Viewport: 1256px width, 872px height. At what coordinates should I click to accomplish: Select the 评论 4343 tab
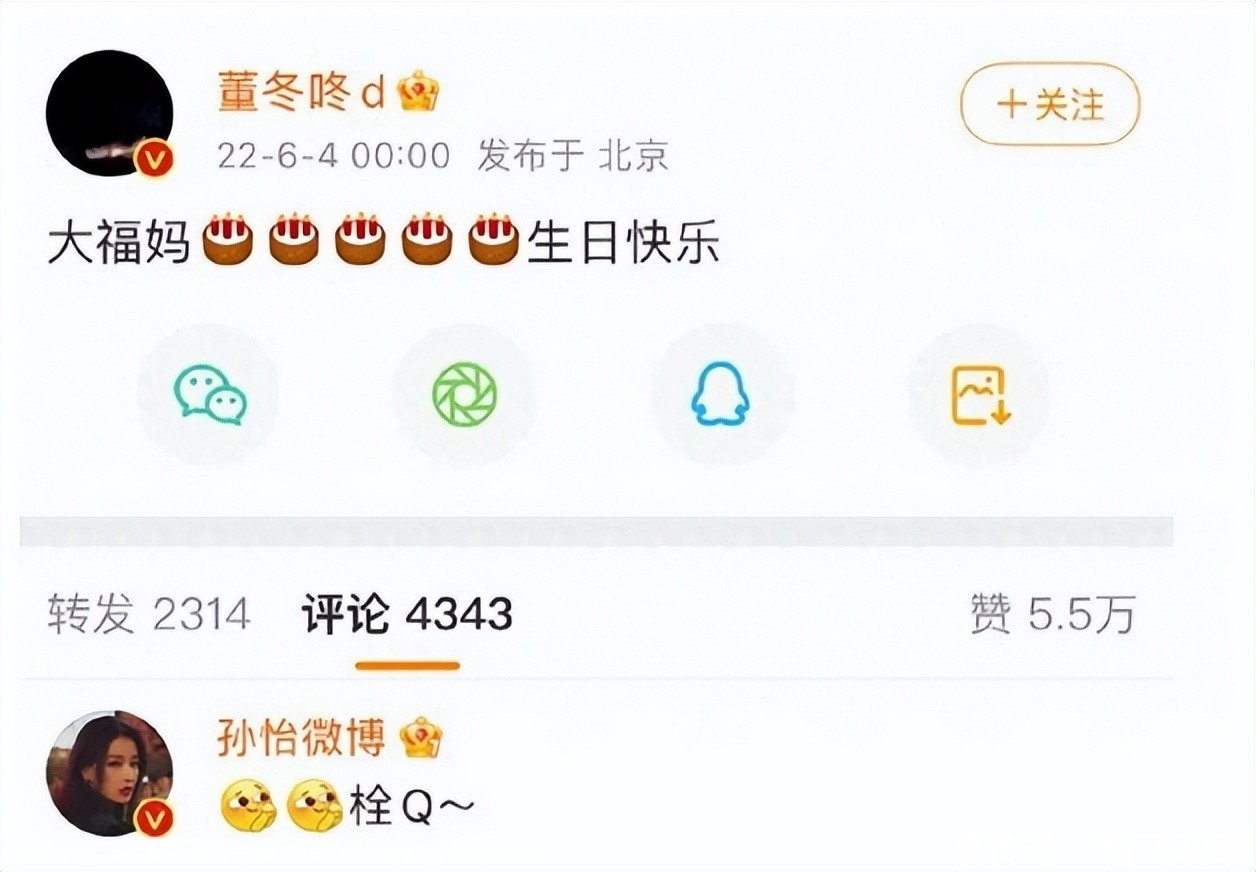407,614
